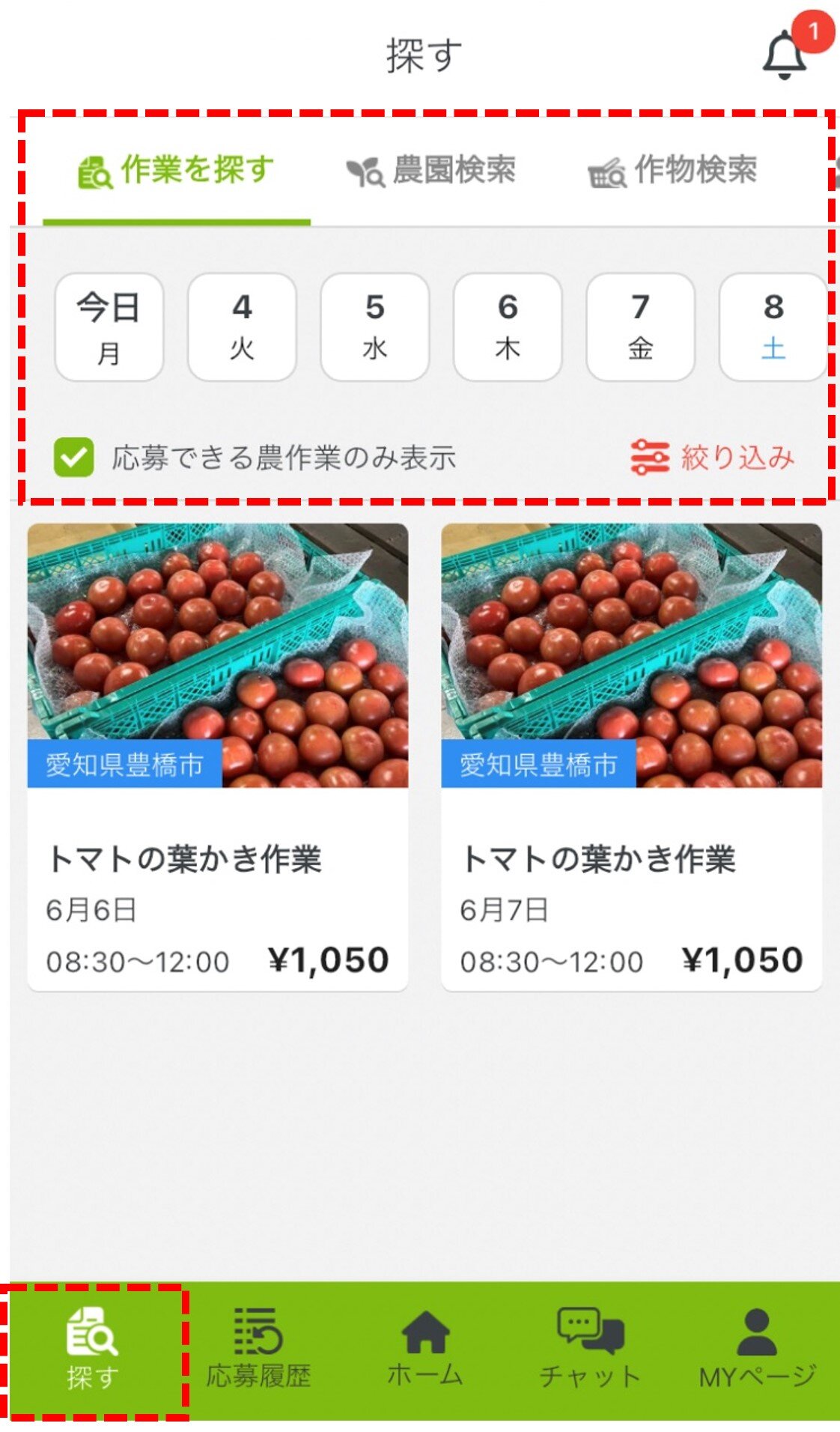The image size is (840, 1432).
Task: Select the 作業を探す tab
Action: point(177,171)
